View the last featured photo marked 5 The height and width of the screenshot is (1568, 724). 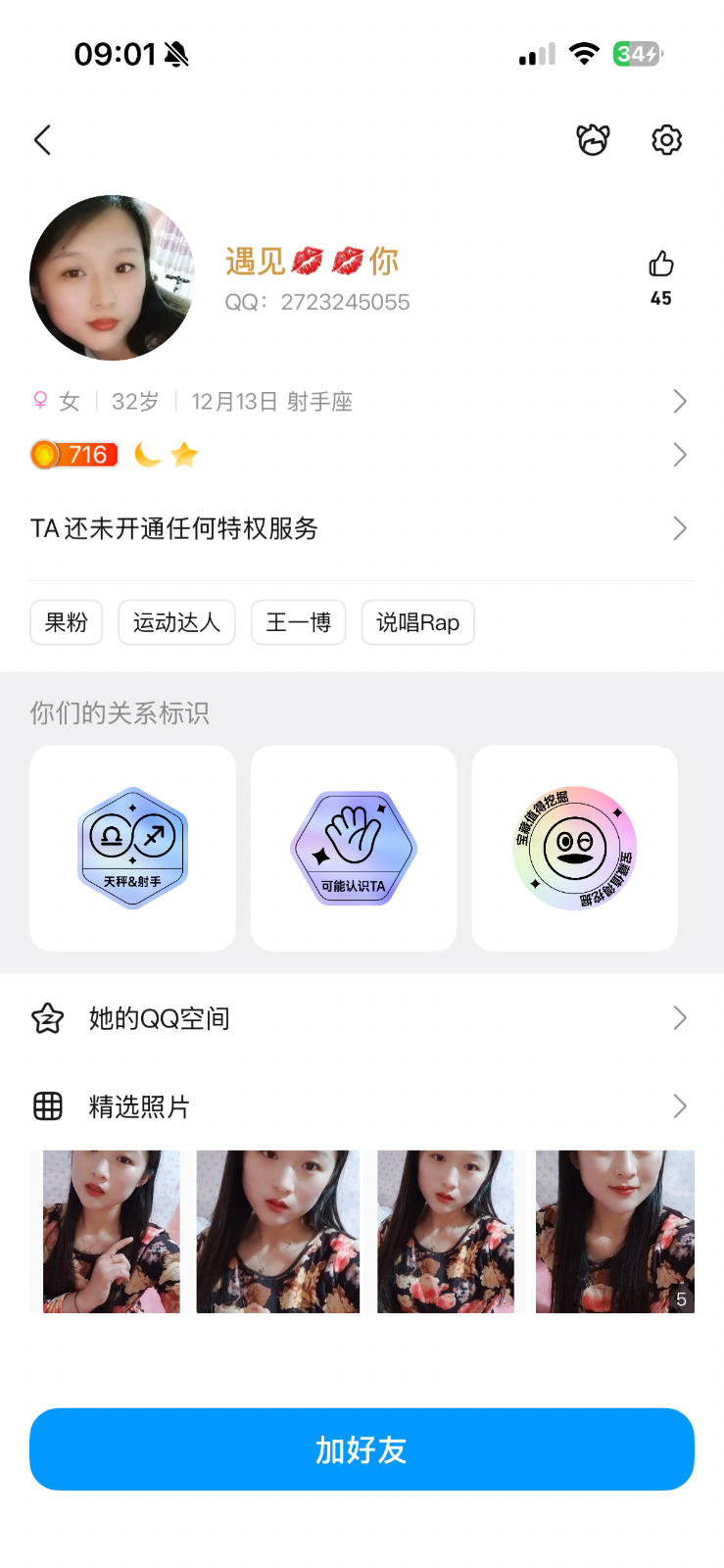pyautogui.click(x=614, y=1232)
